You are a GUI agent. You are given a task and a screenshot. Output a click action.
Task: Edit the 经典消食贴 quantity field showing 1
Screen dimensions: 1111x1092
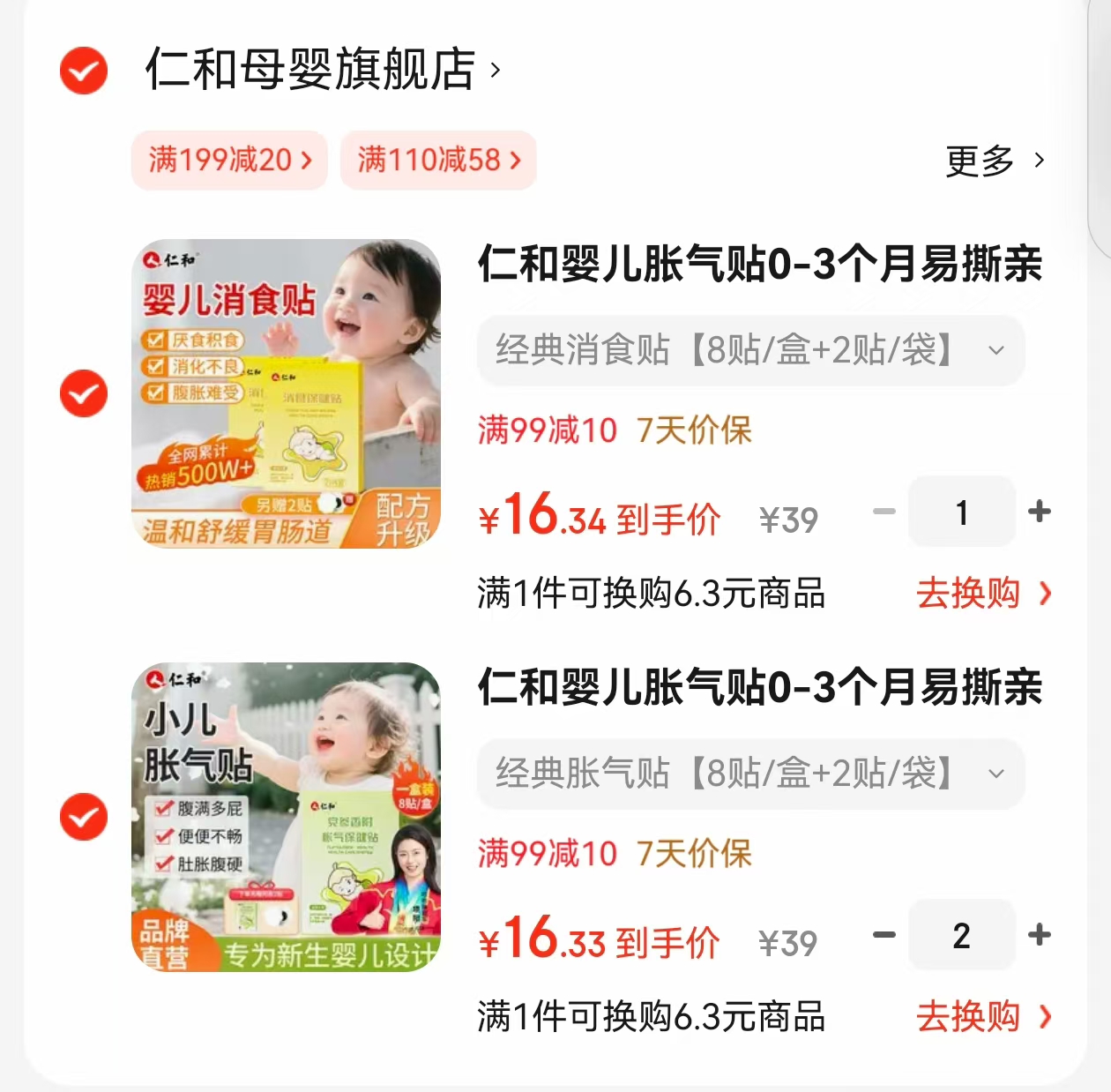click(x=962, y=512)
